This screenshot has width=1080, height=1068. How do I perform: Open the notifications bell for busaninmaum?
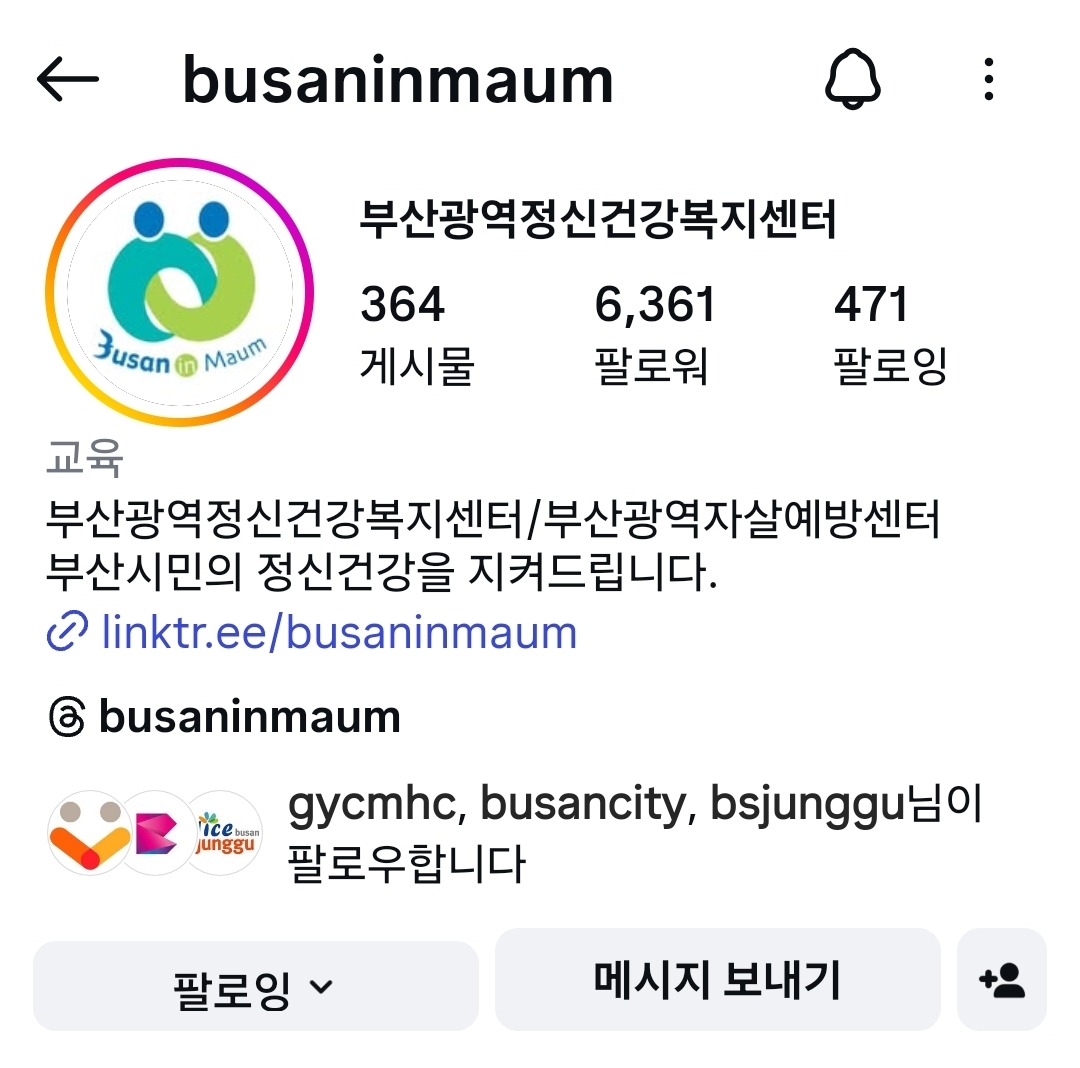click(853, 80)
